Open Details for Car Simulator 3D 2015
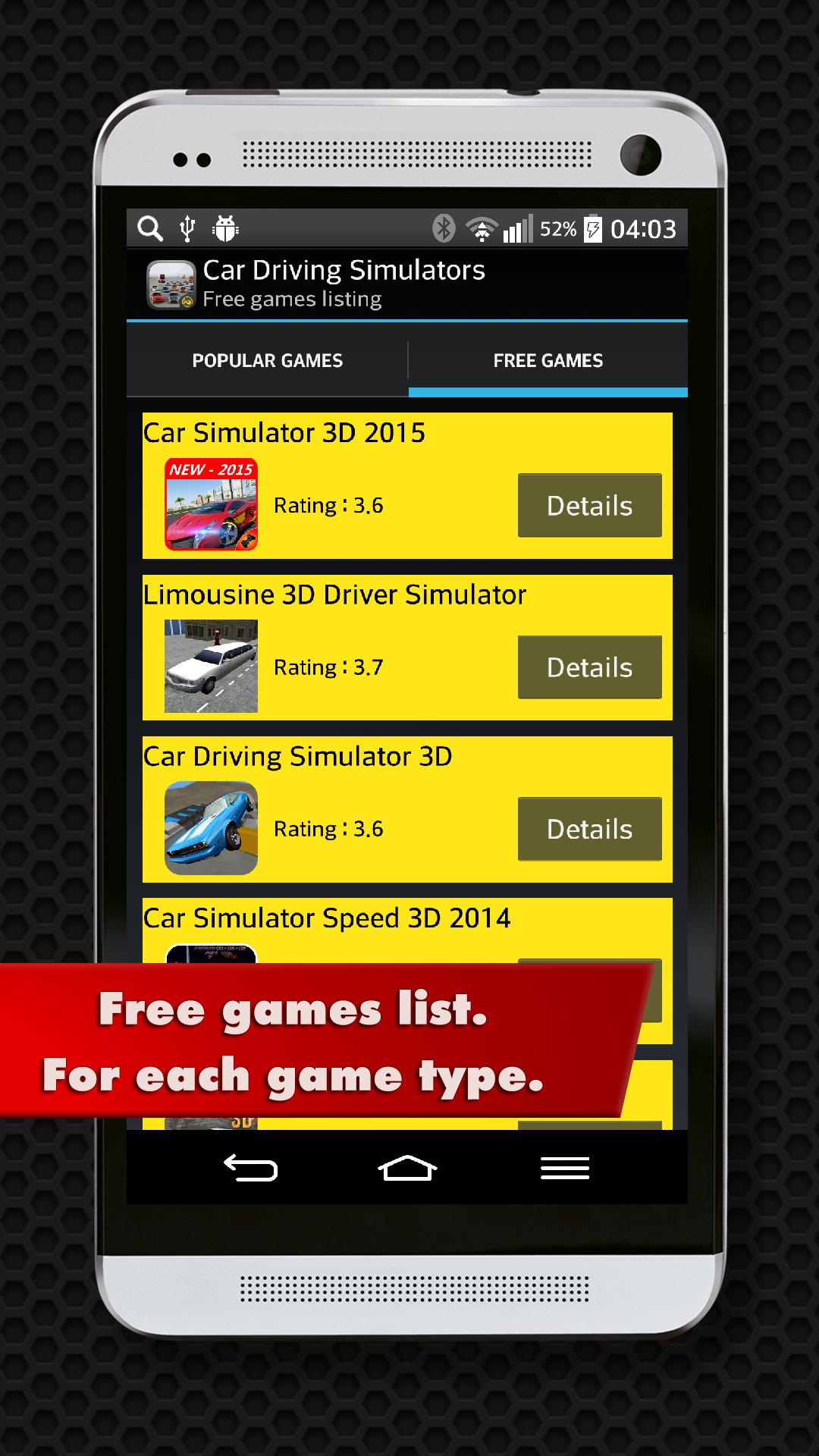This screenshot has height=1456, width=819. point(589,505)
